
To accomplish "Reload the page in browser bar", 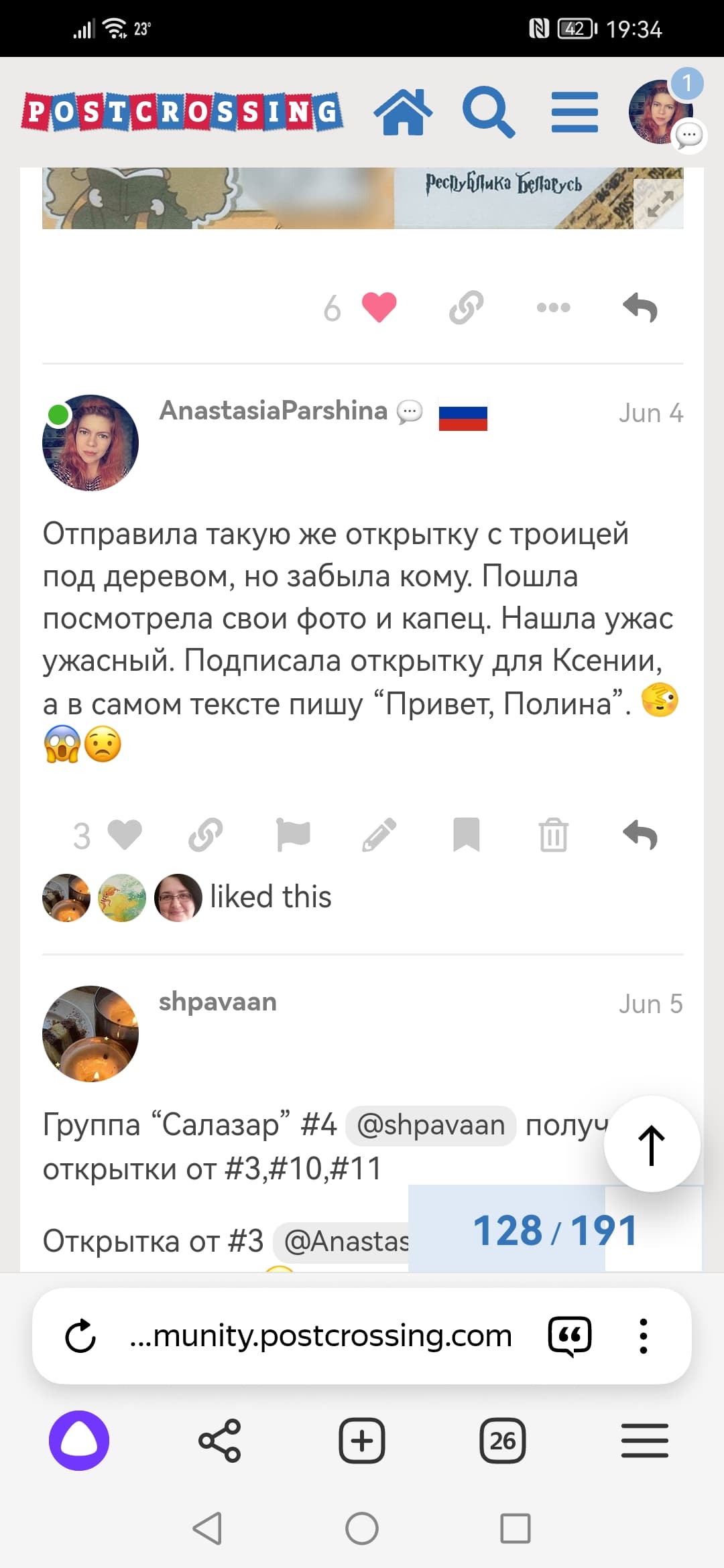I will pyautogui.click(x=80, y=1336).
